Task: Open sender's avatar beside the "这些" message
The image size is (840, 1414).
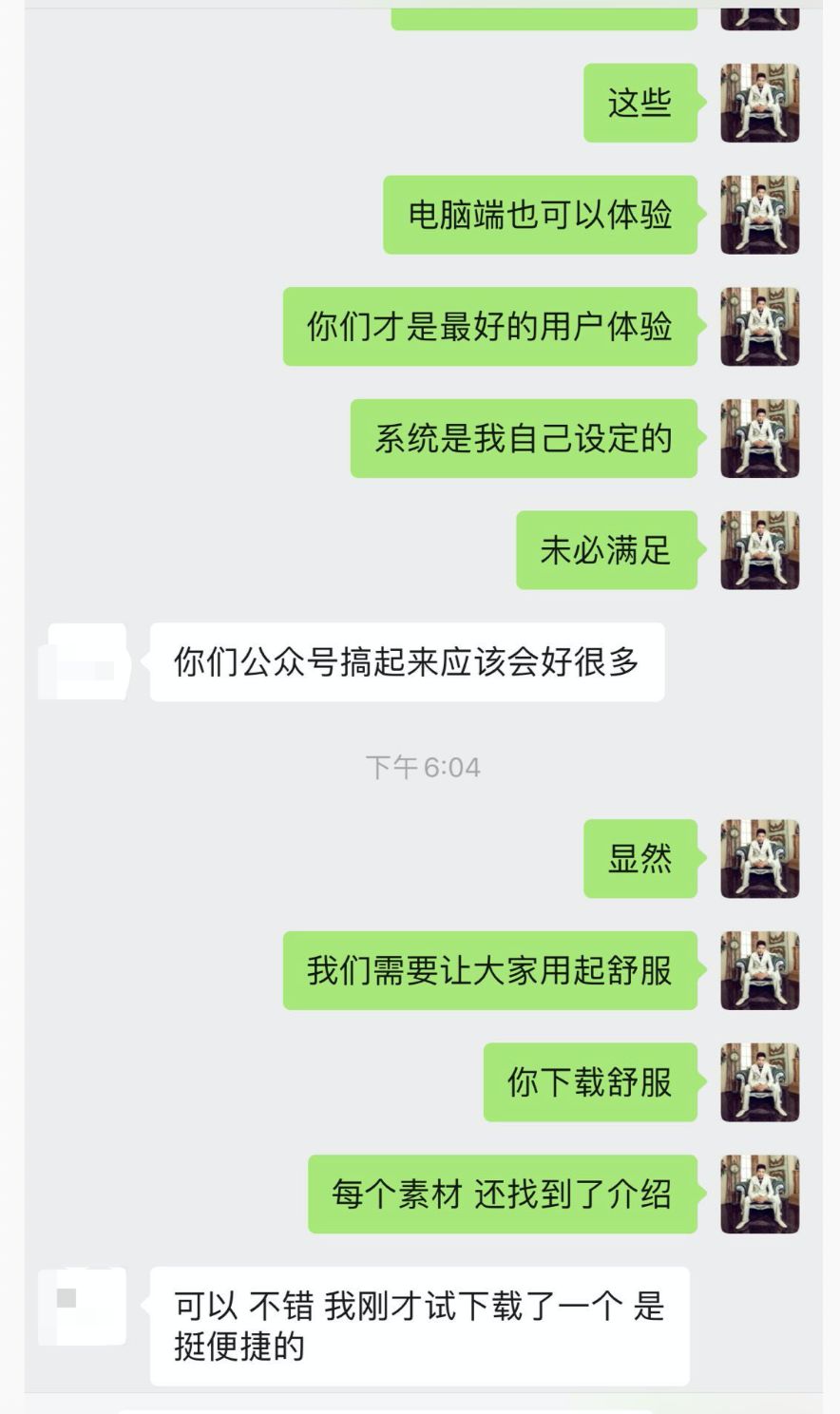Action: click(x=759, y=104)
